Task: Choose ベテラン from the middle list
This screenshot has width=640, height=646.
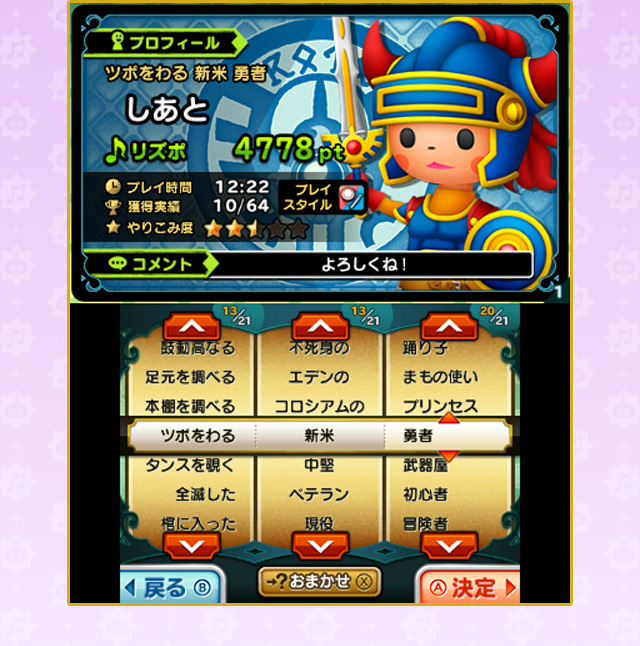Action: 320,494
